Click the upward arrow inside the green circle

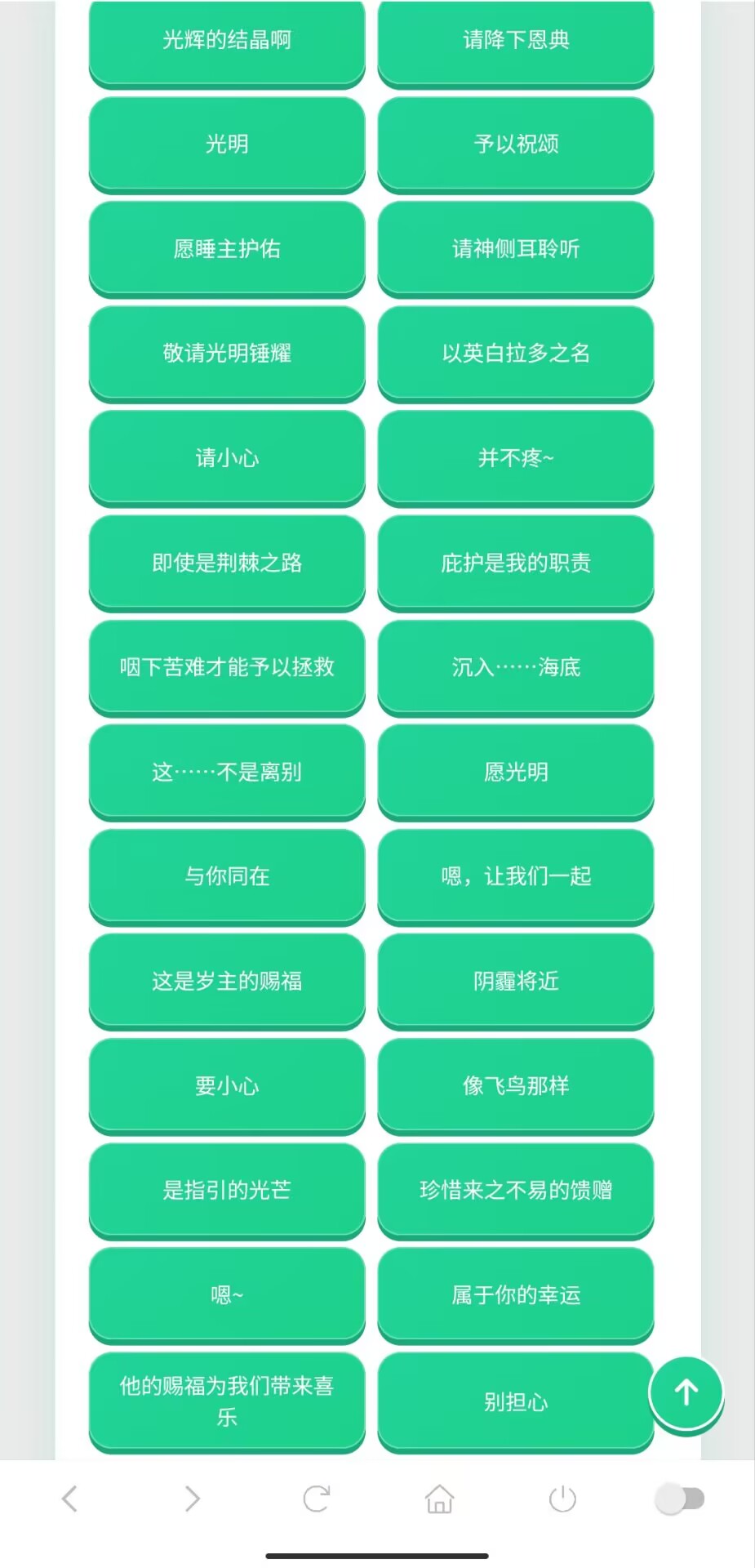coord(686,1393)
